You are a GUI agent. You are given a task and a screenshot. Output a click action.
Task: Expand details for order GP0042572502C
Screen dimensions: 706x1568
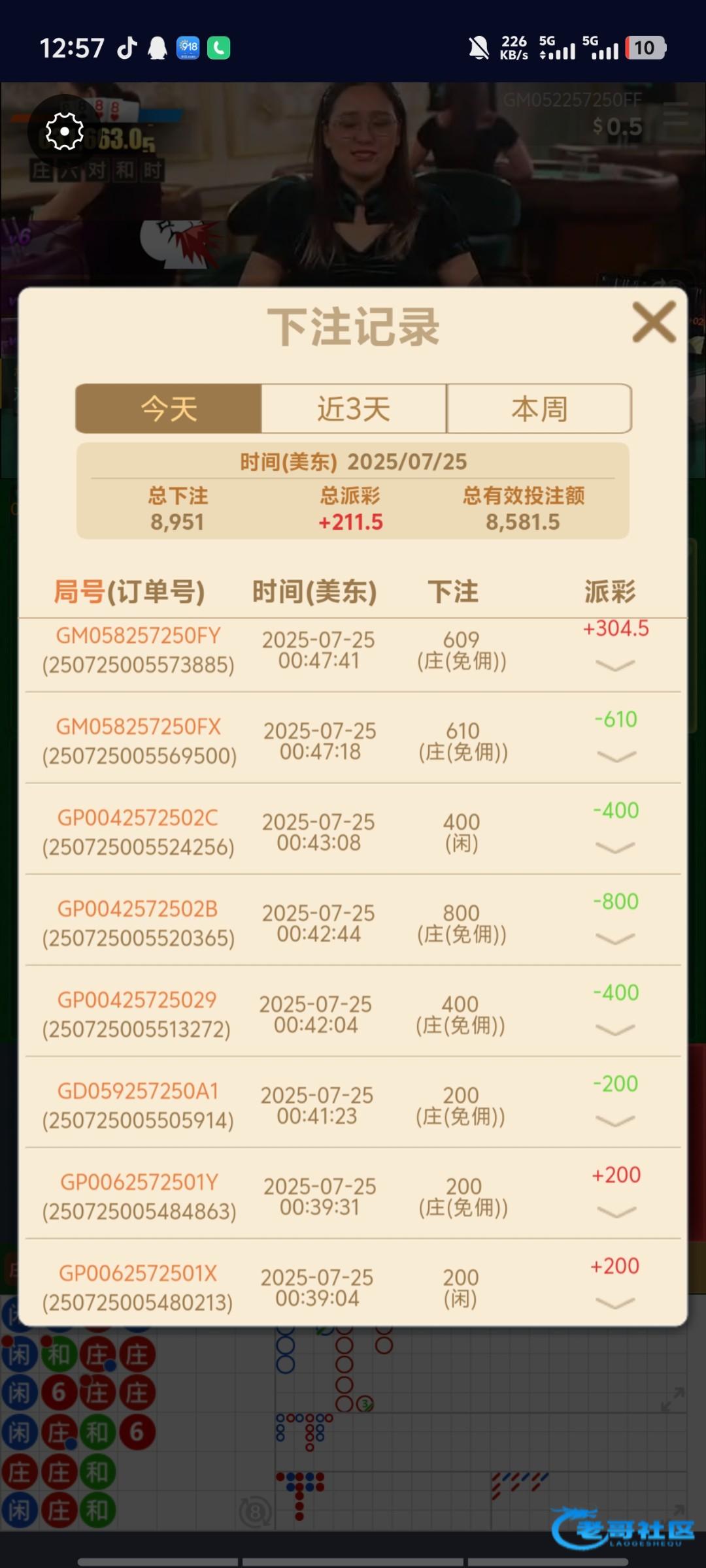pyautogui.click(x=615, y=847)
